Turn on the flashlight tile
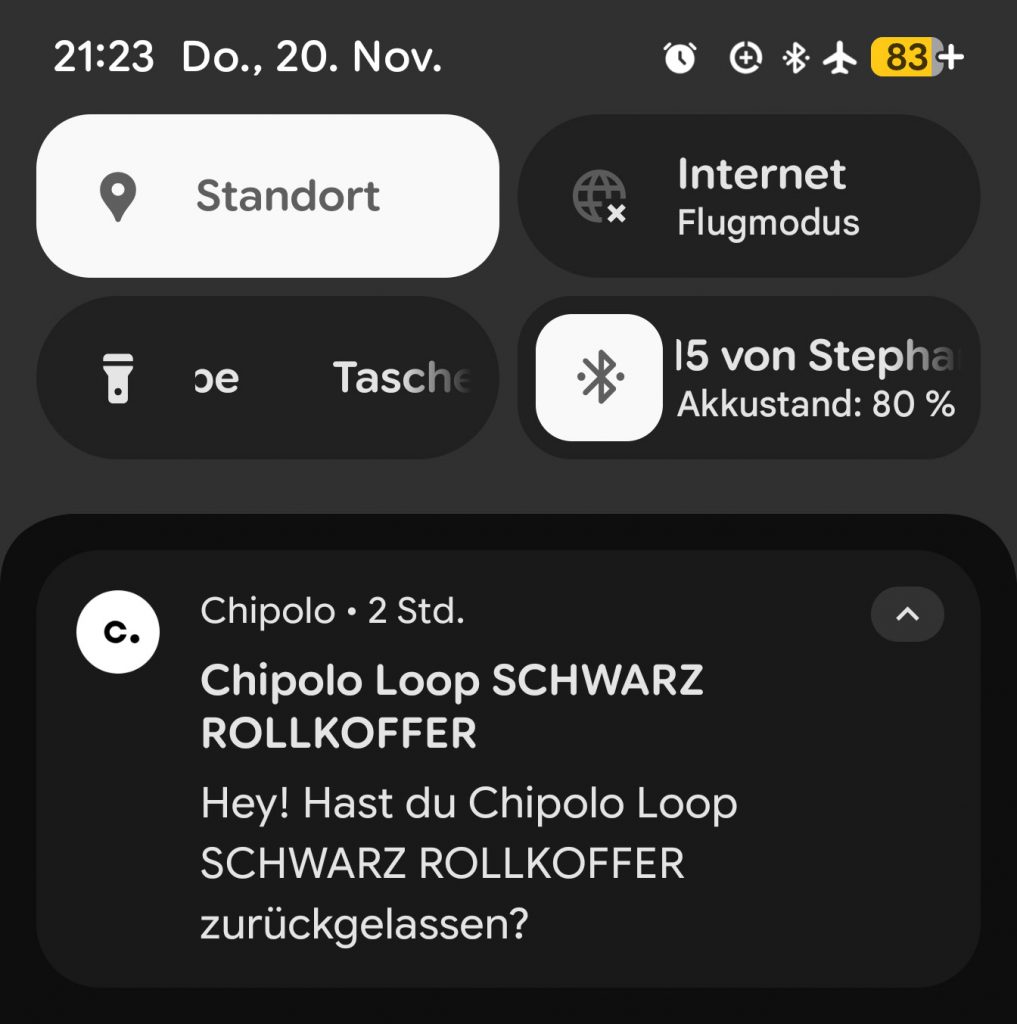 click(x=267, y=378)
